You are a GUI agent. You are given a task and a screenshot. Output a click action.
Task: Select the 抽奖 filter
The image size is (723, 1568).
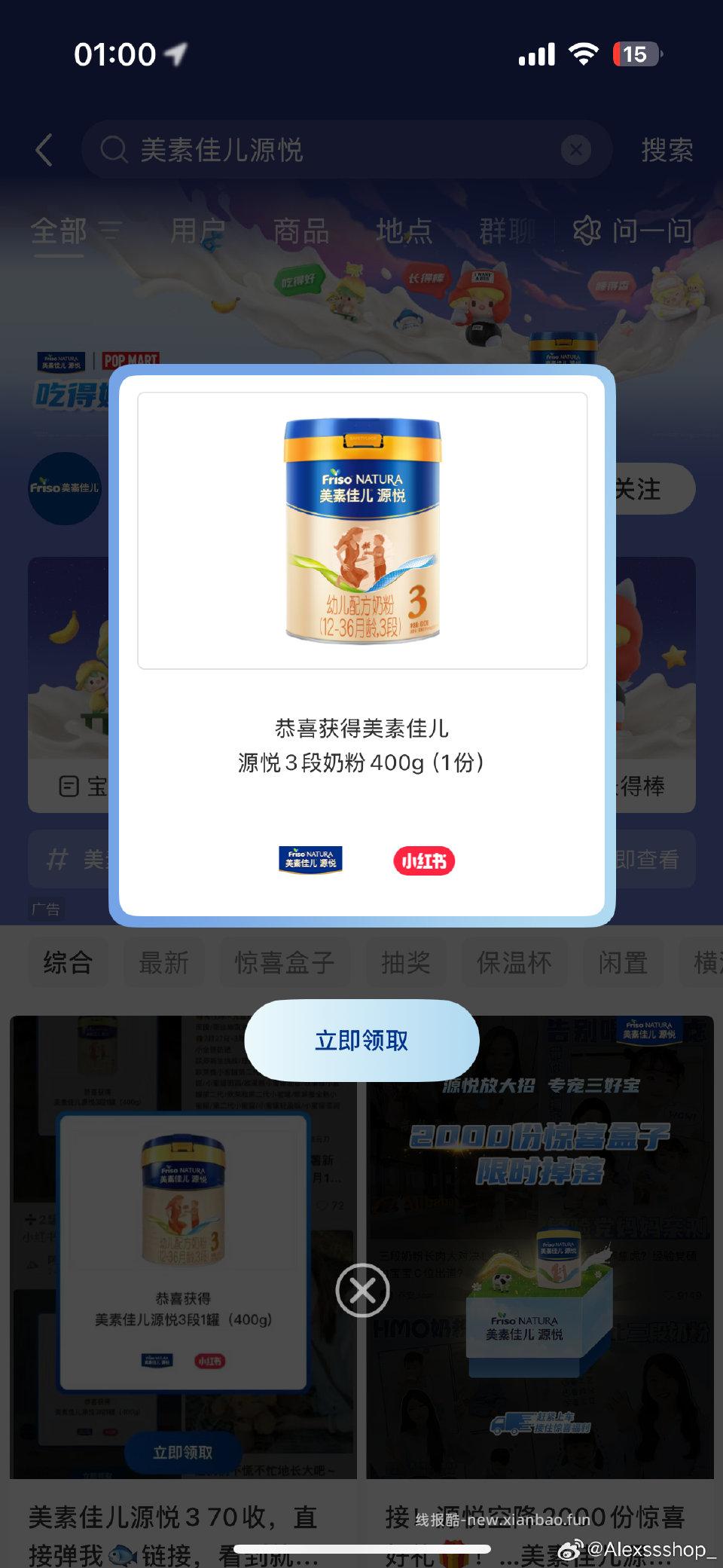coord(406,962)
